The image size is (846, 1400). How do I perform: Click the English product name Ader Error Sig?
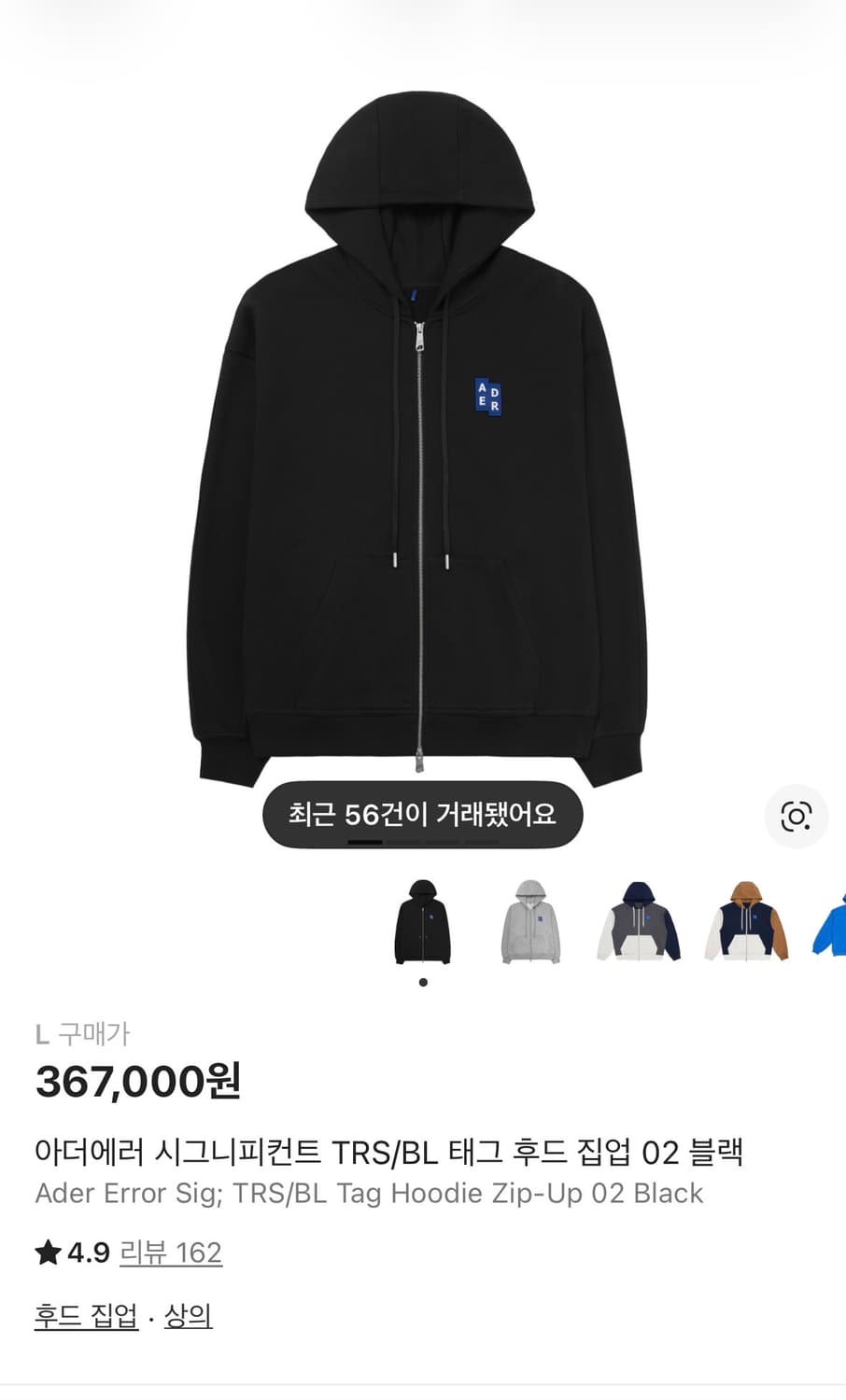coord(370,1193)
